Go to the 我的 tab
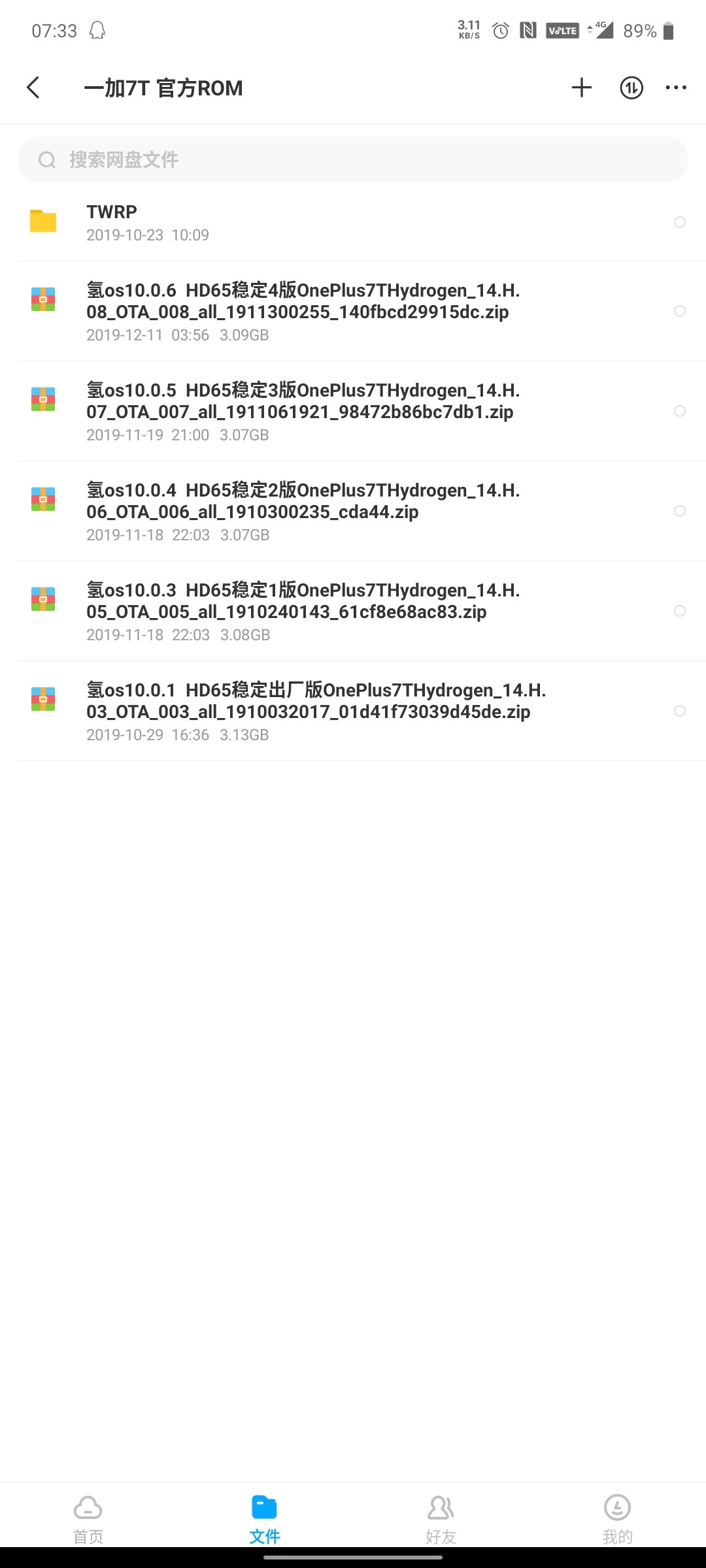 click(x=617, y=1518)
